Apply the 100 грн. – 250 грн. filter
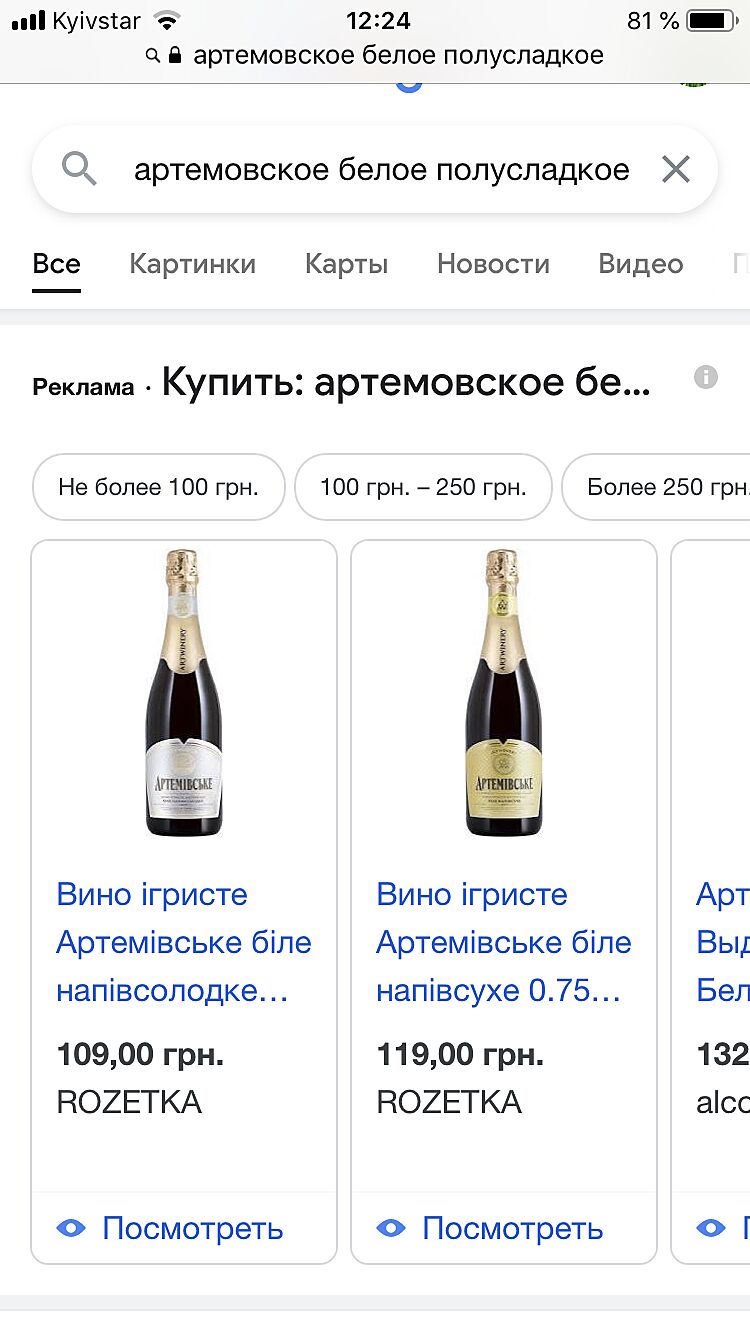 423,487
